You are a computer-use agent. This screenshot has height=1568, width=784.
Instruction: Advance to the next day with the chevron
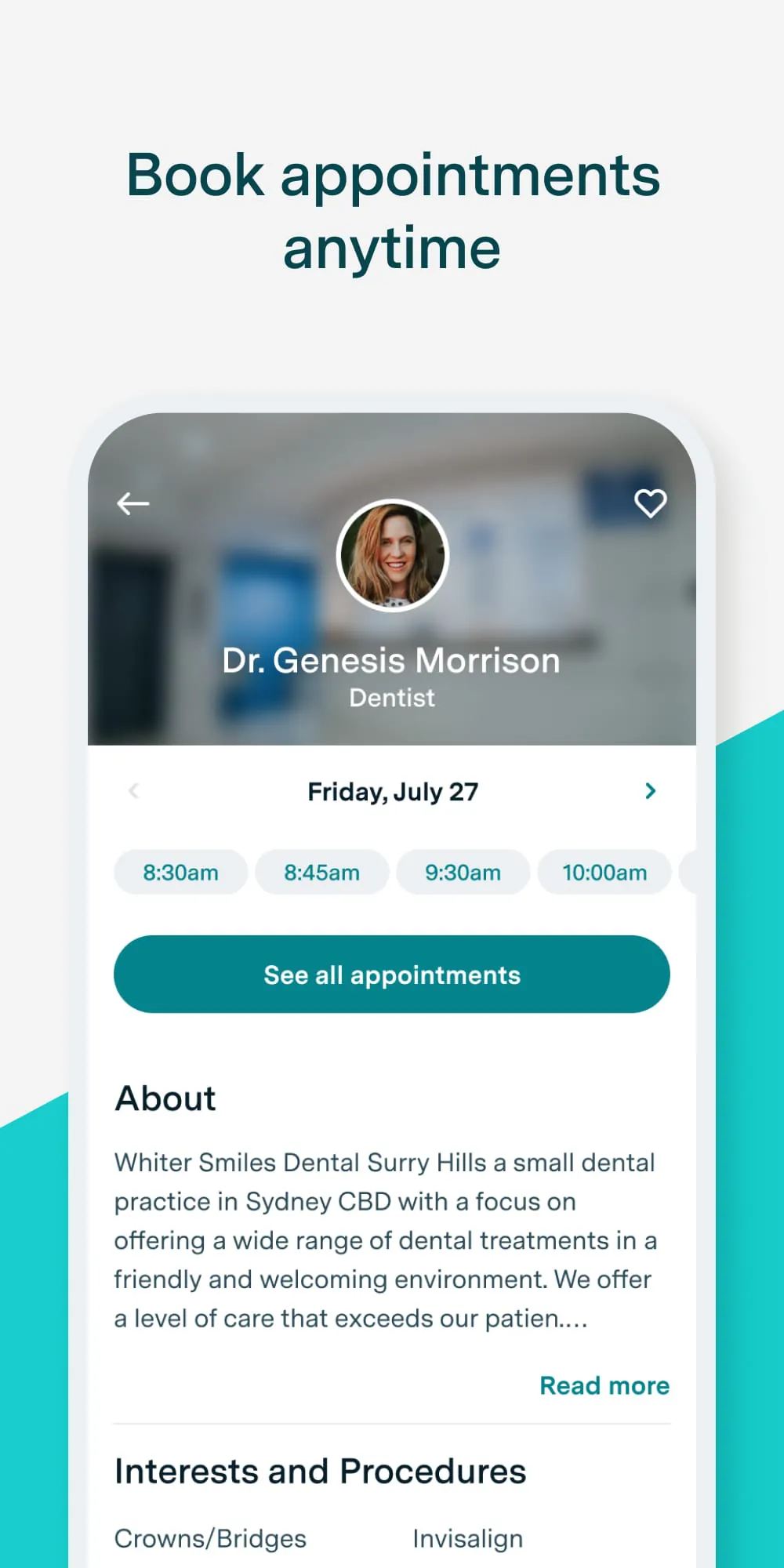[x=651, y=791]
